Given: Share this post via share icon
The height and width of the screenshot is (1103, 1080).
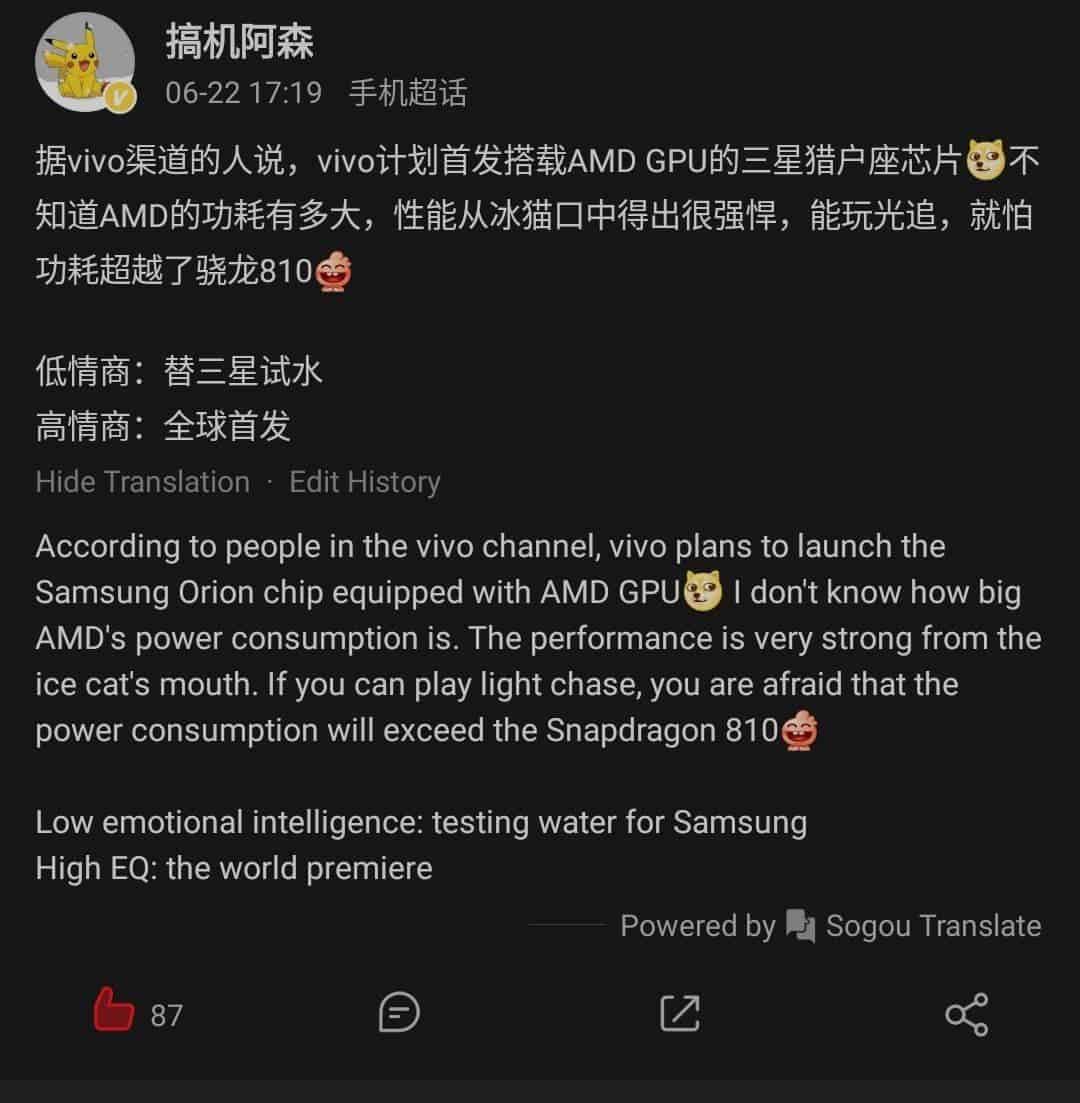Looking at the screenshot, I should coord(966,1014).
